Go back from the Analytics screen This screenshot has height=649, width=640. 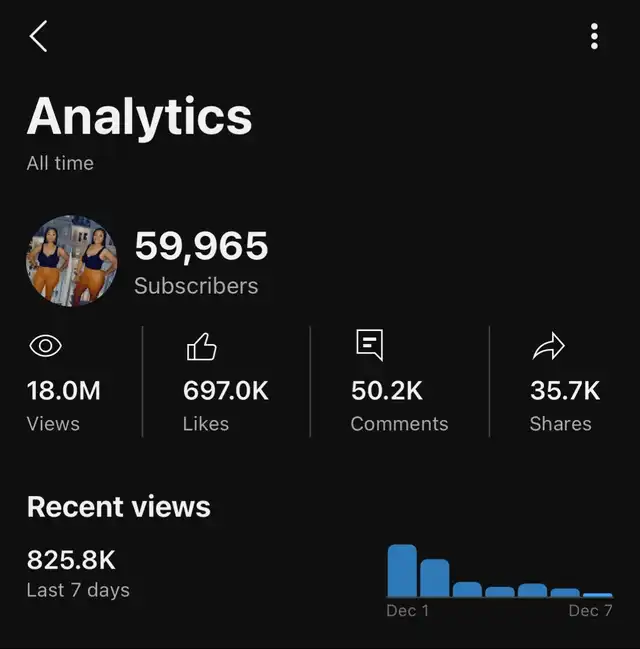(x=38, y=37)
